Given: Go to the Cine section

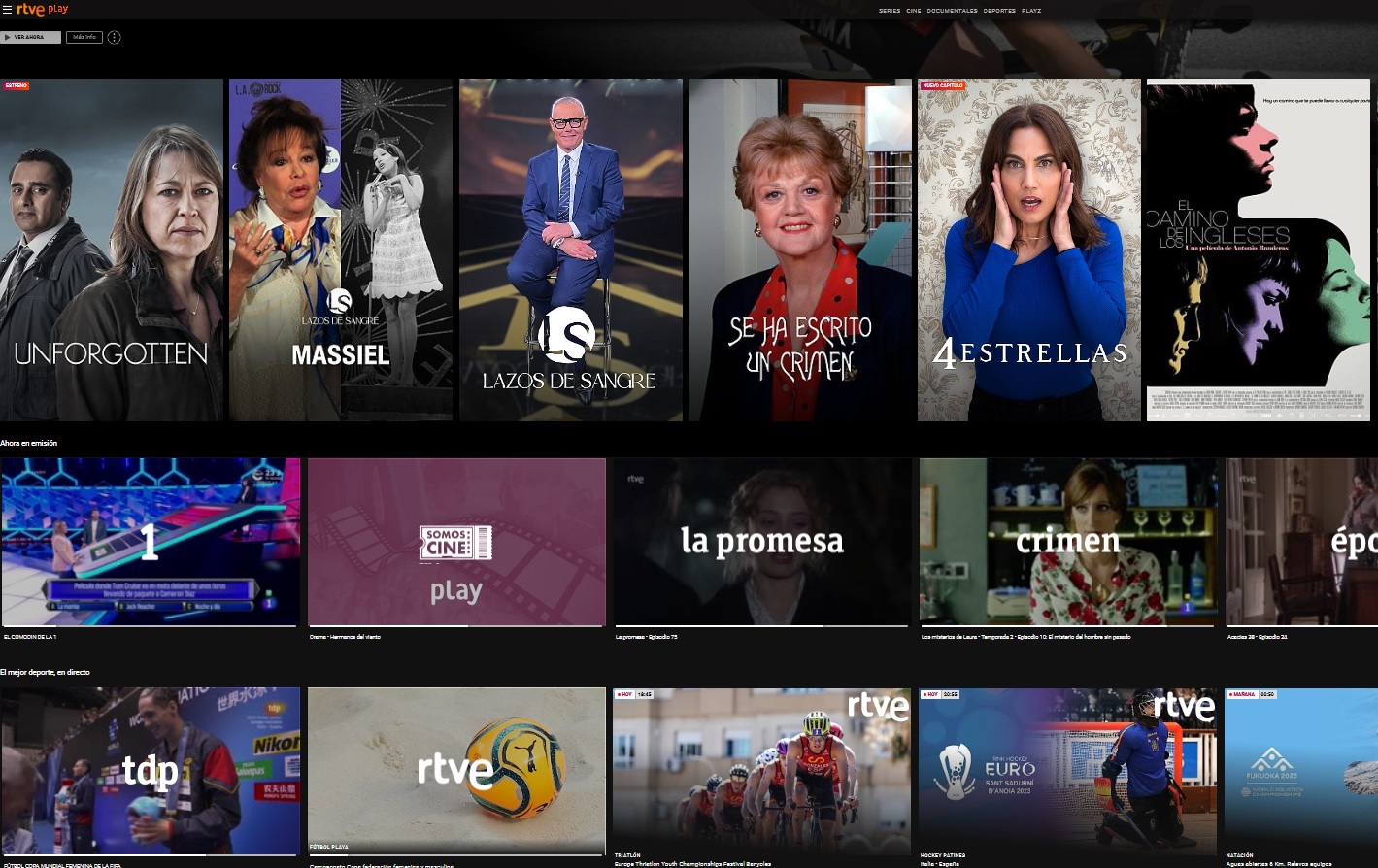Looking at the screenshot, I should (x=913, y=11).
